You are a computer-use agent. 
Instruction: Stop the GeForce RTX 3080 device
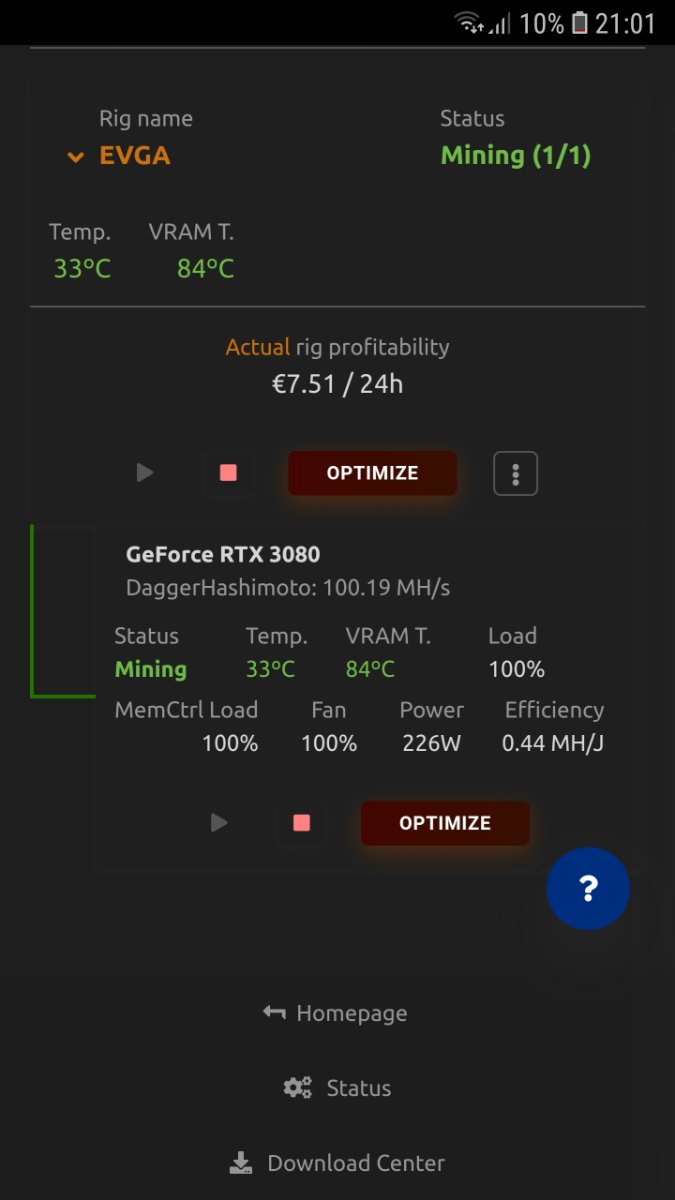click(302, 823)
